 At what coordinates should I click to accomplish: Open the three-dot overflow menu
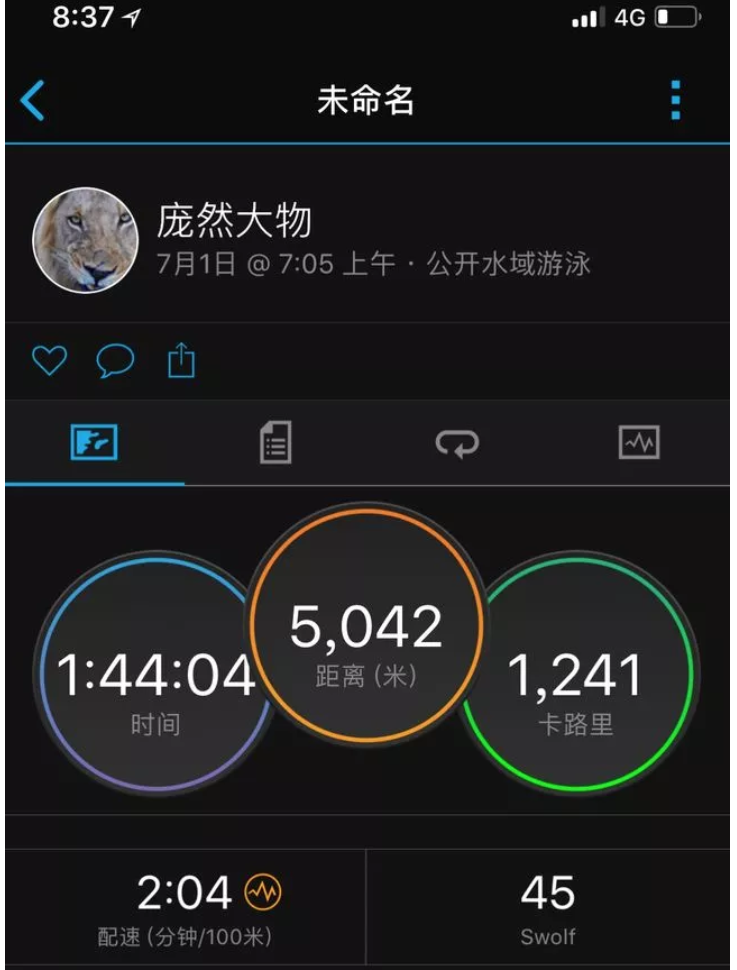pyautogui.click(x=675, y=101)
